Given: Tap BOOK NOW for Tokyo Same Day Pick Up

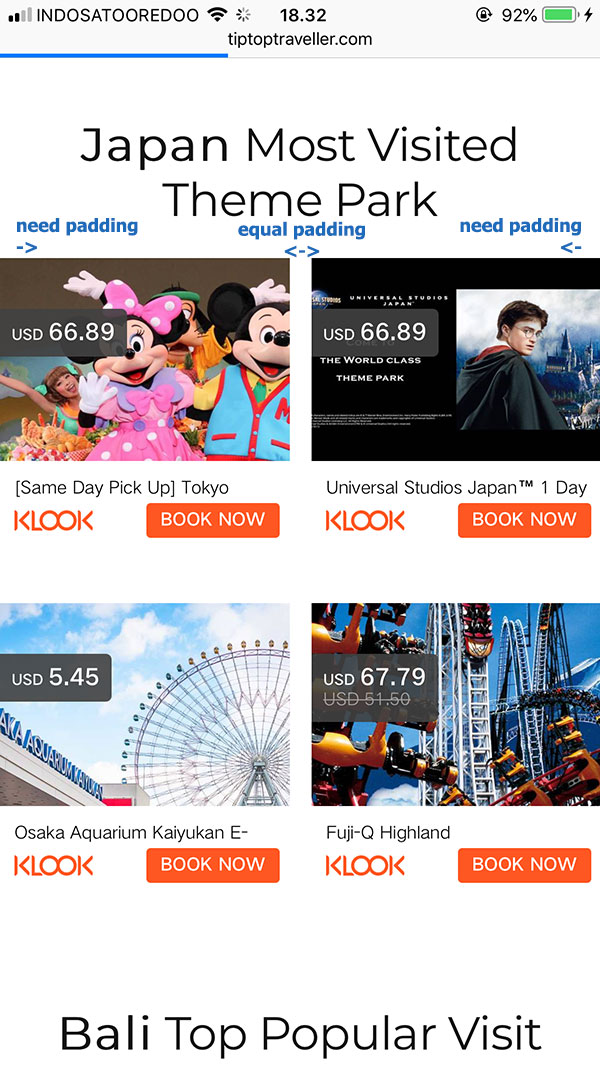Looking at the screenshot, I should pos(212,520).
